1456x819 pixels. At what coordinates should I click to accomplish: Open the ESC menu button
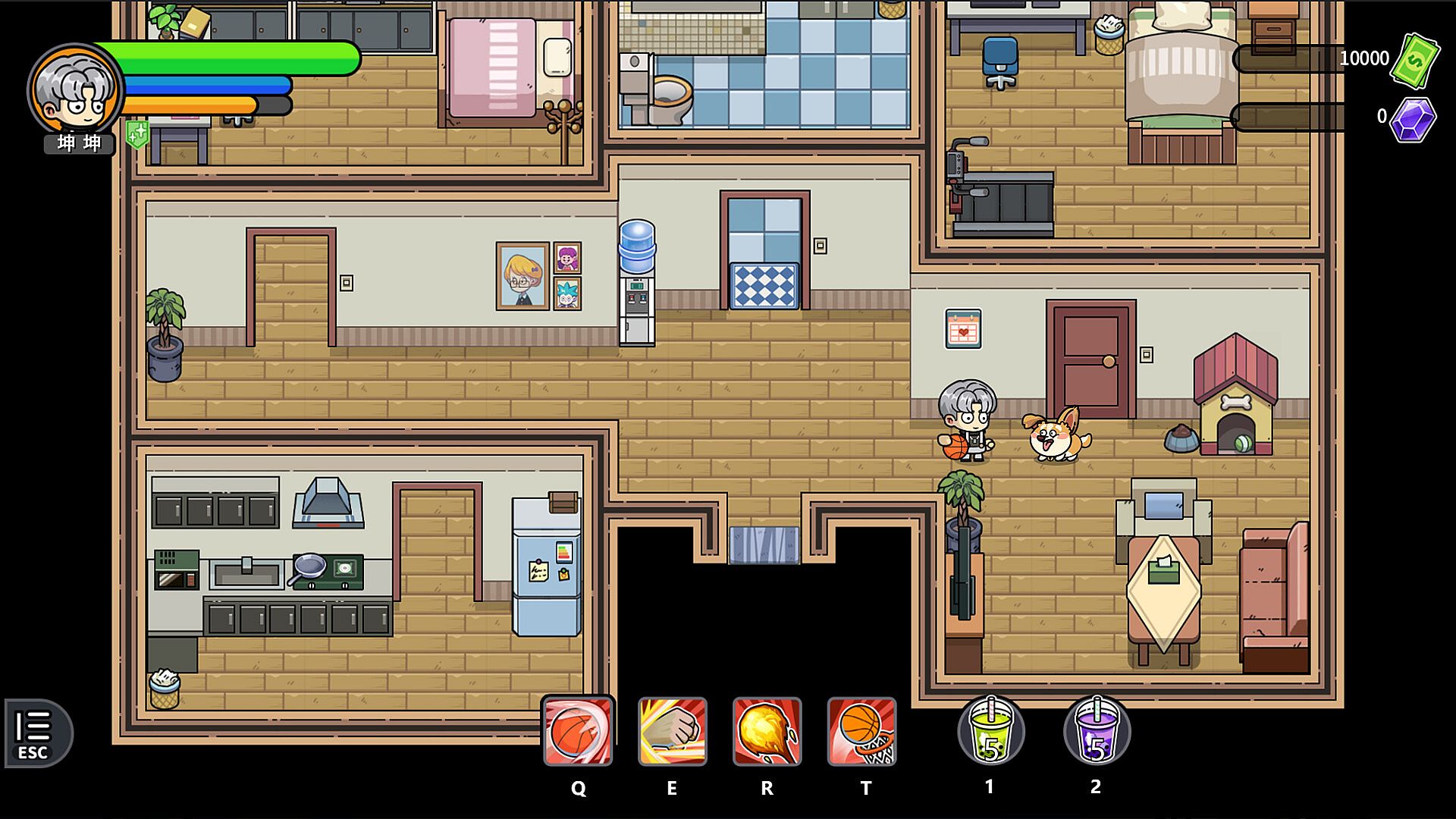point(36,733)
